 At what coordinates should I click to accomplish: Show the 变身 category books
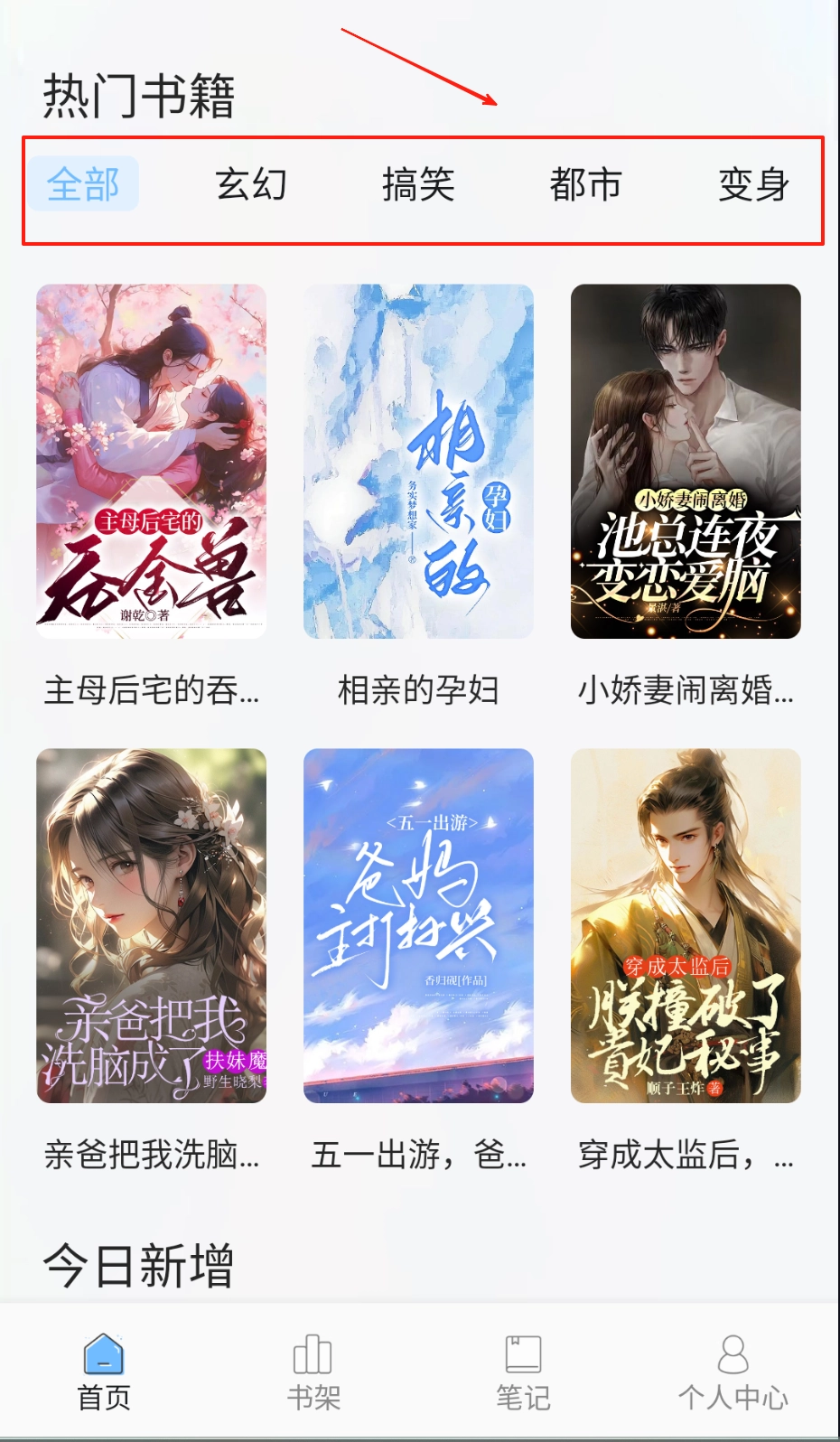click(753, 184)
